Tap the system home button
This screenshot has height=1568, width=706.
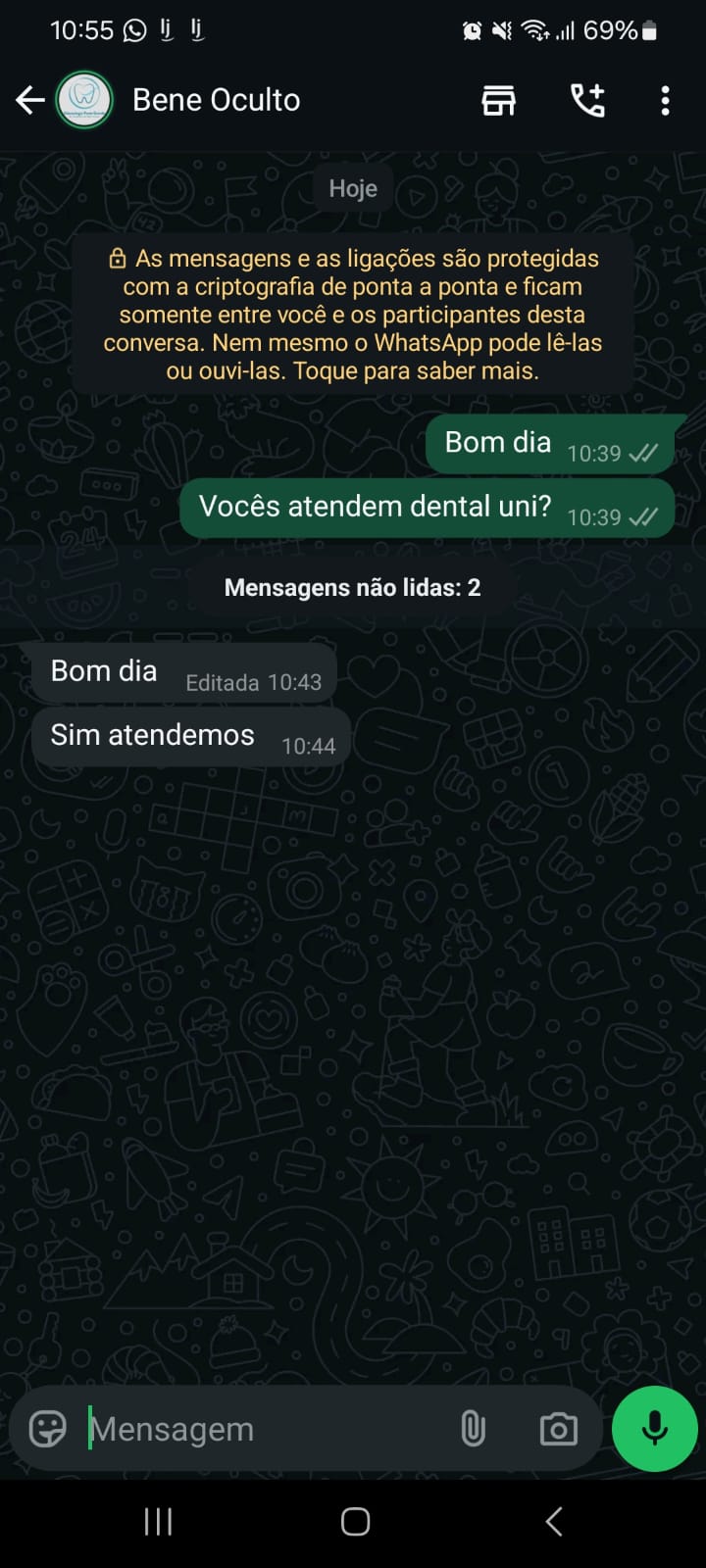355,1521
